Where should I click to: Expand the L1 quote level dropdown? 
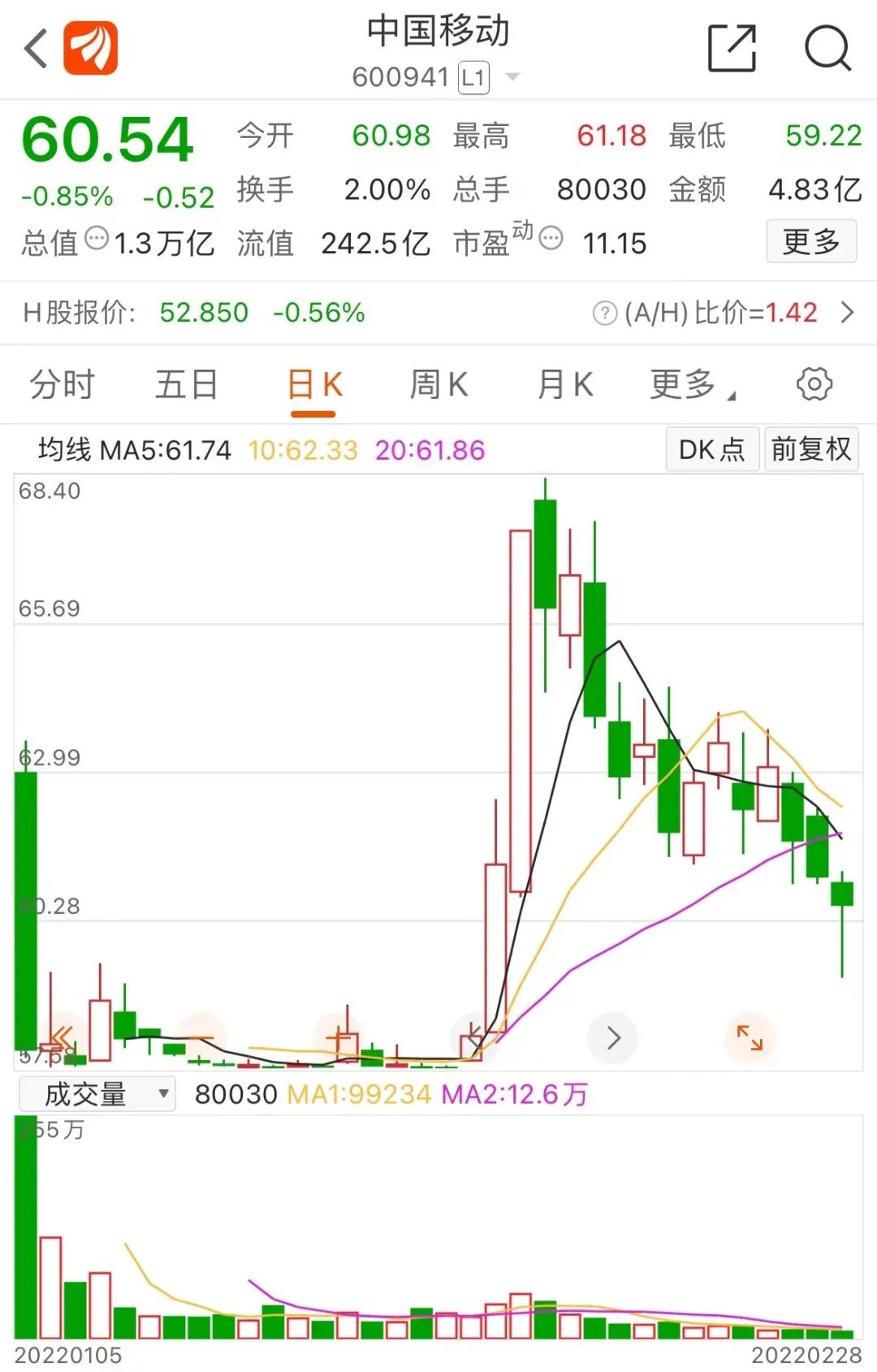tap(512, 77)
